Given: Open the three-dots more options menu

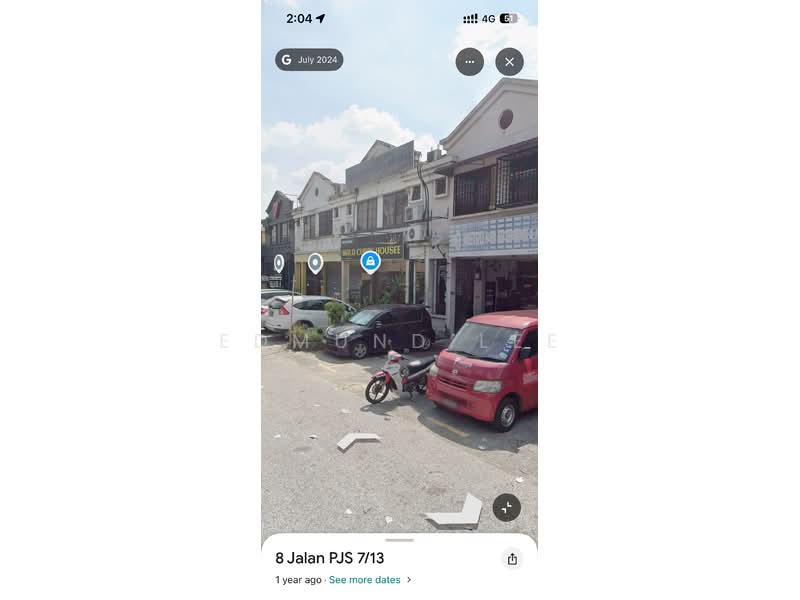Looking at the screenshot, I should pyautogui.click(x=470, y=62).
